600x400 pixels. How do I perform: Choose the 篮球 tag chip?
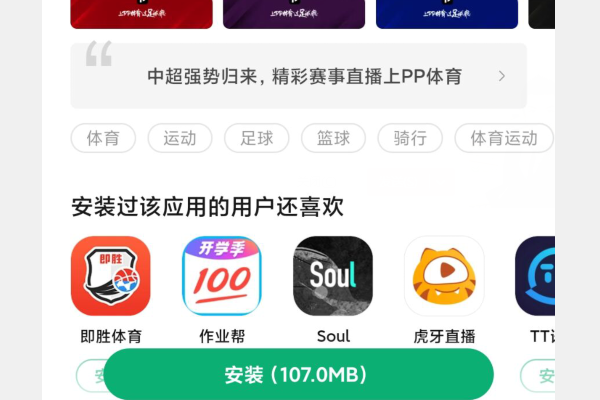tap(334, 139)
